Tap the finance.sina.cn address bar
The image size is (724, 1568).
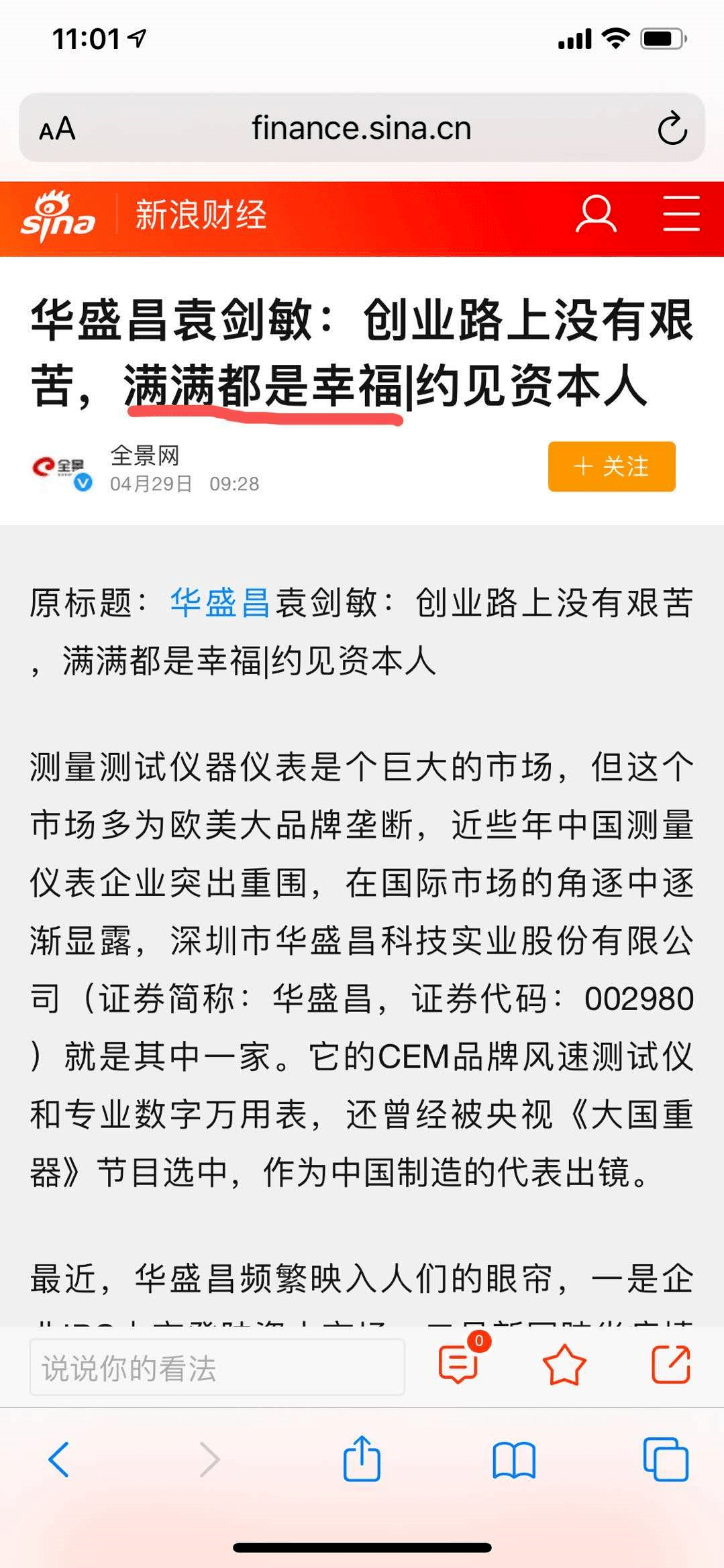coord(362,127)
